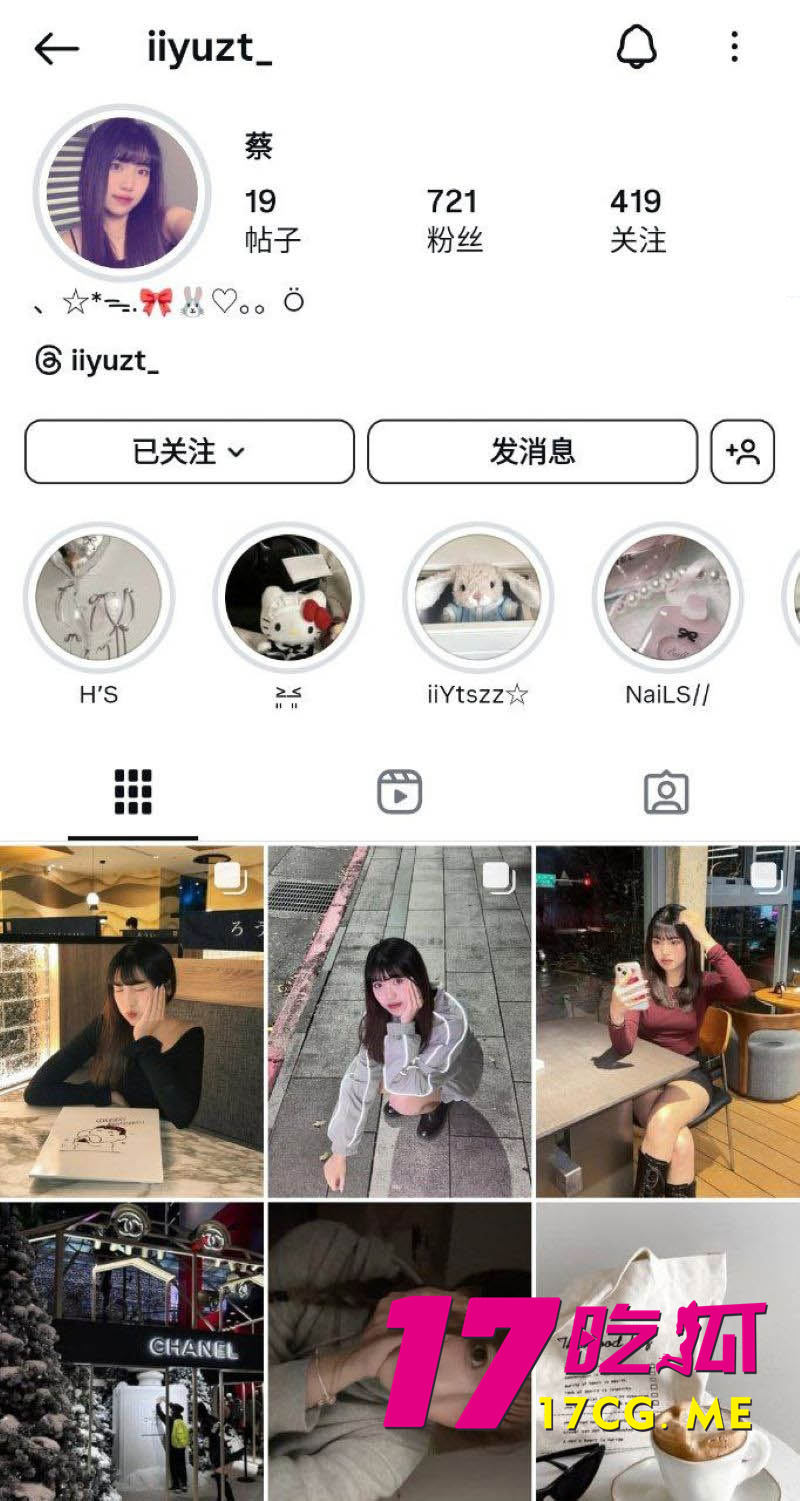Switch to the posts grid tab

coord(133,793)
